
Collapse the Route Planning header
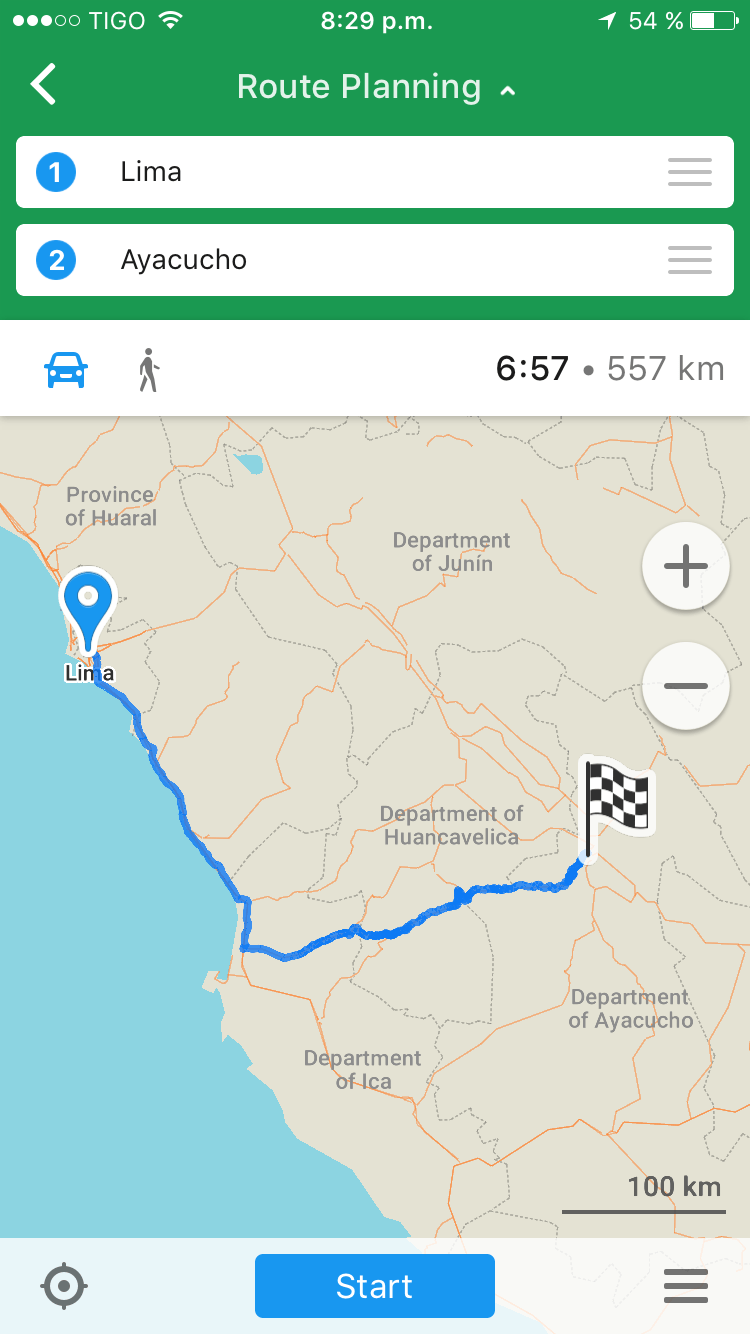[508, 90]
